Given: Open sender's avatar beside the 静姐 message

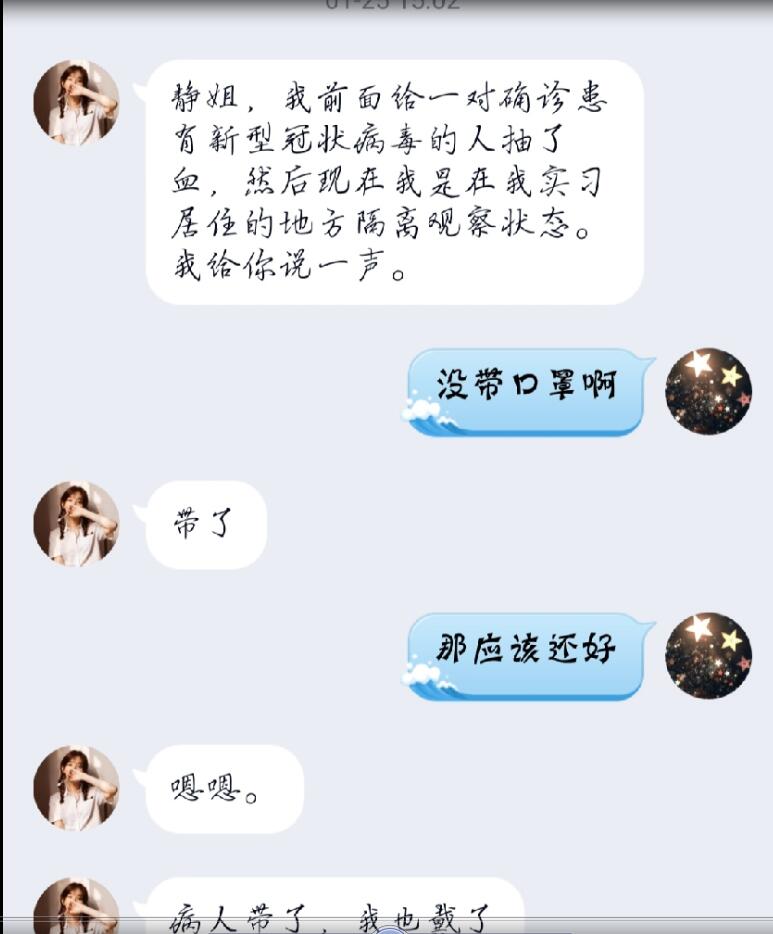Looking at the screenshot, I should pos(76,102).
